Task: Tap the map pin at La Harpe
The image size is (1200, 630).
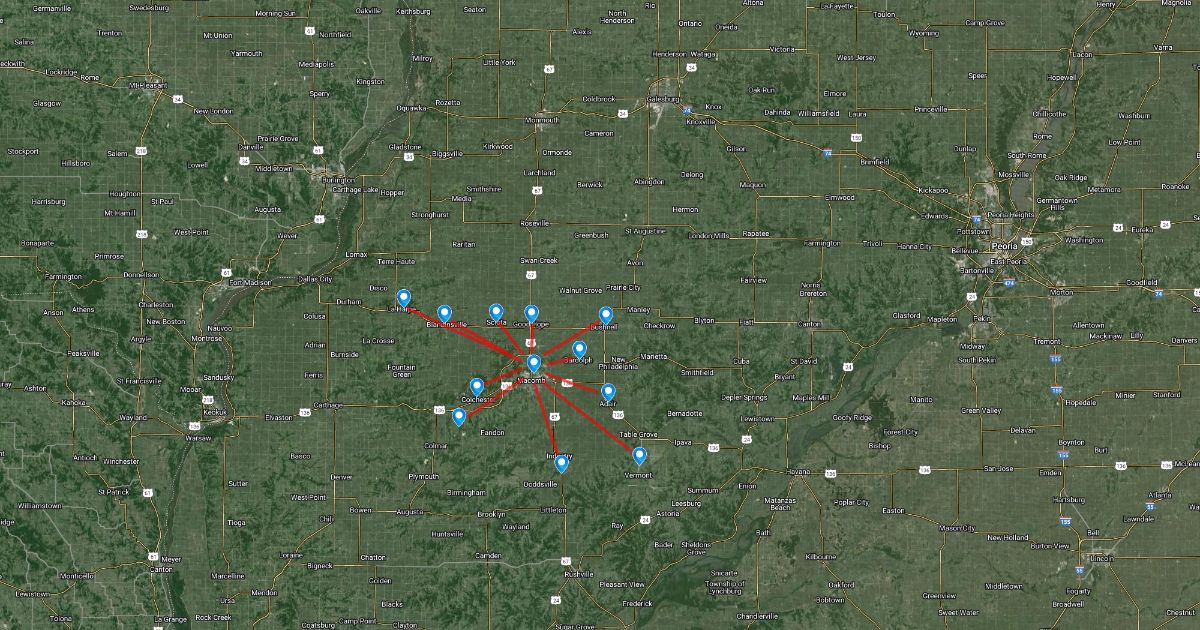Action: click(x=404, y=298)
